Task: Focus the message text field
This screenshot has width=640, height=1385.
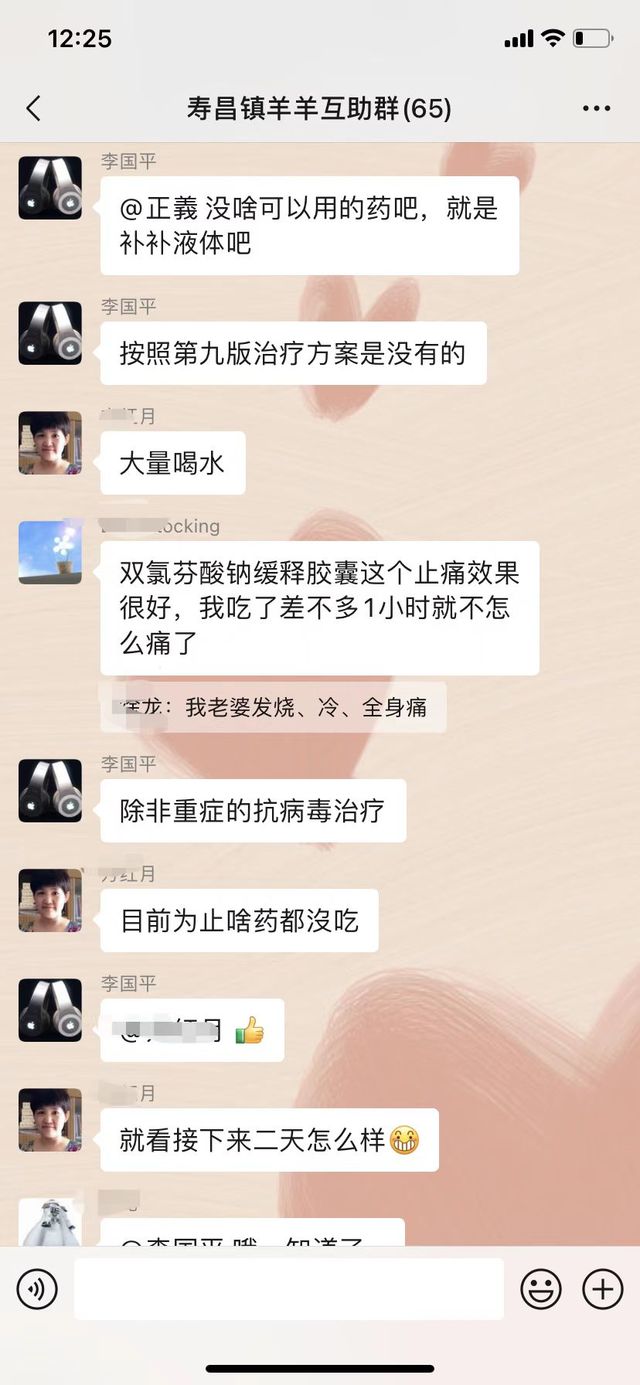Action: 288,1289
